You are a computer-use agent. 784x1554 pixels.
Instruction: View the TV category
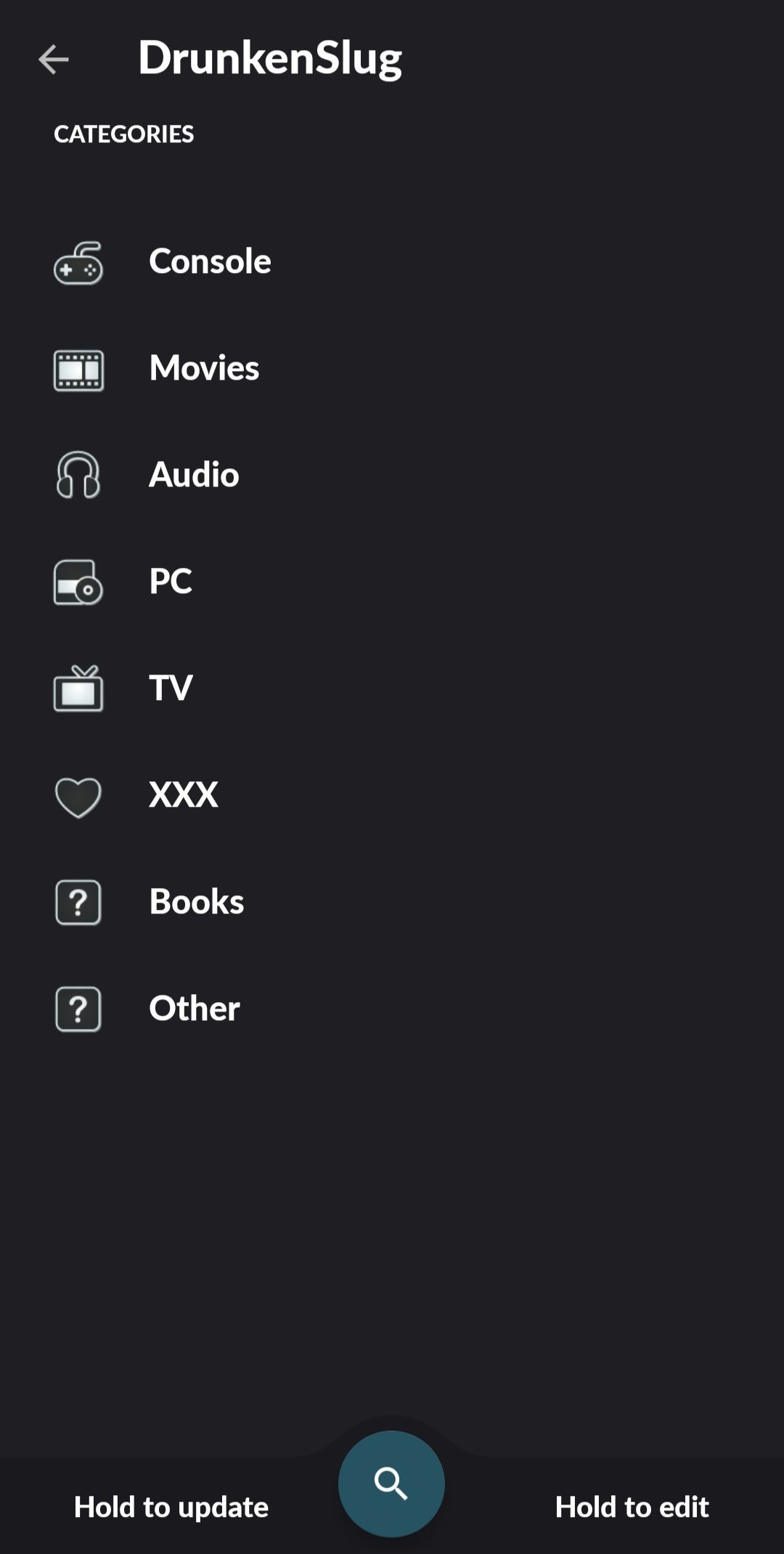click(171, 688)
